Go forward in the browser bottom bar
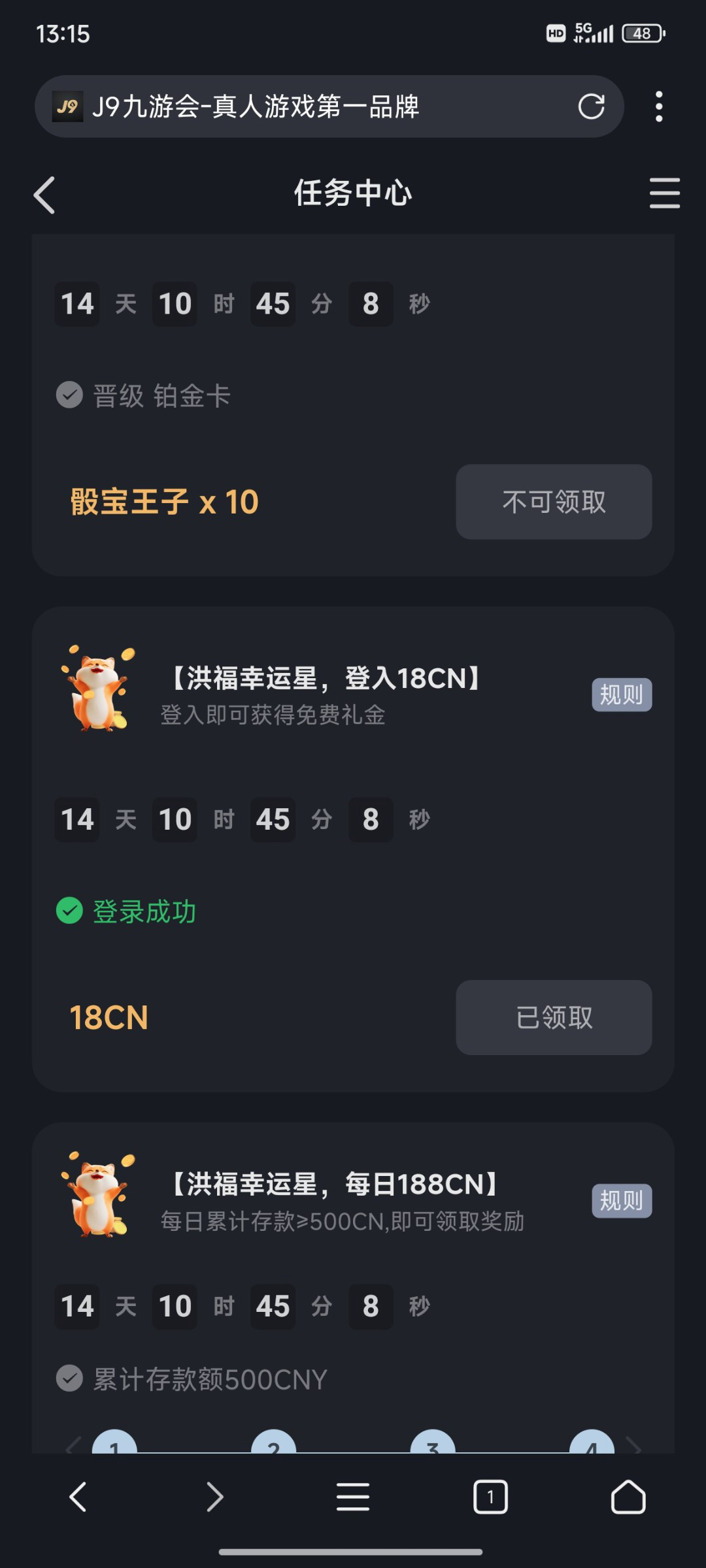 (x=215, y=1497)
